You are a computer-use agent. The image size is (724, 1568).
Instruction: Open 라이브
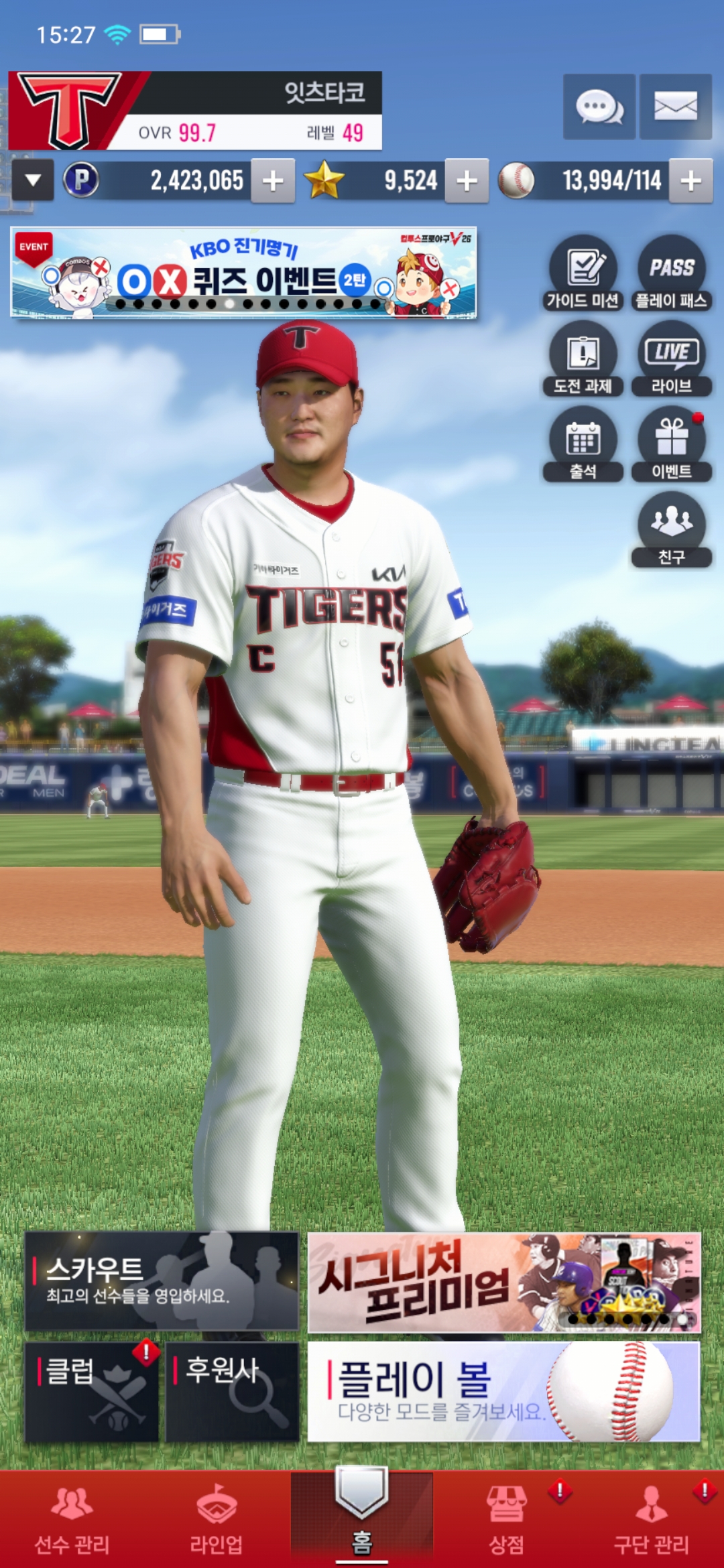(x=671, y=358)
